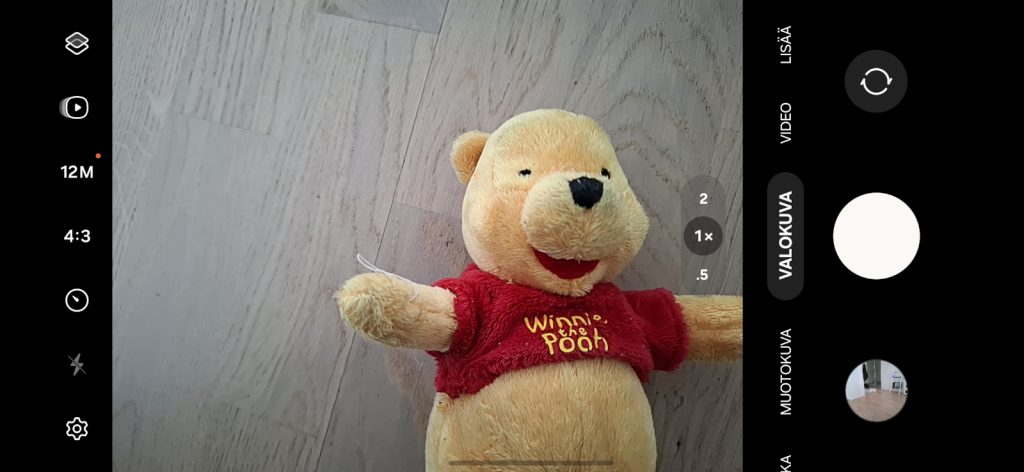Image resolution: width=1024 pixels, height=472 pixels.
Task: Switch to MUOTOKUVA portrait mode
Action: (786, 371)
